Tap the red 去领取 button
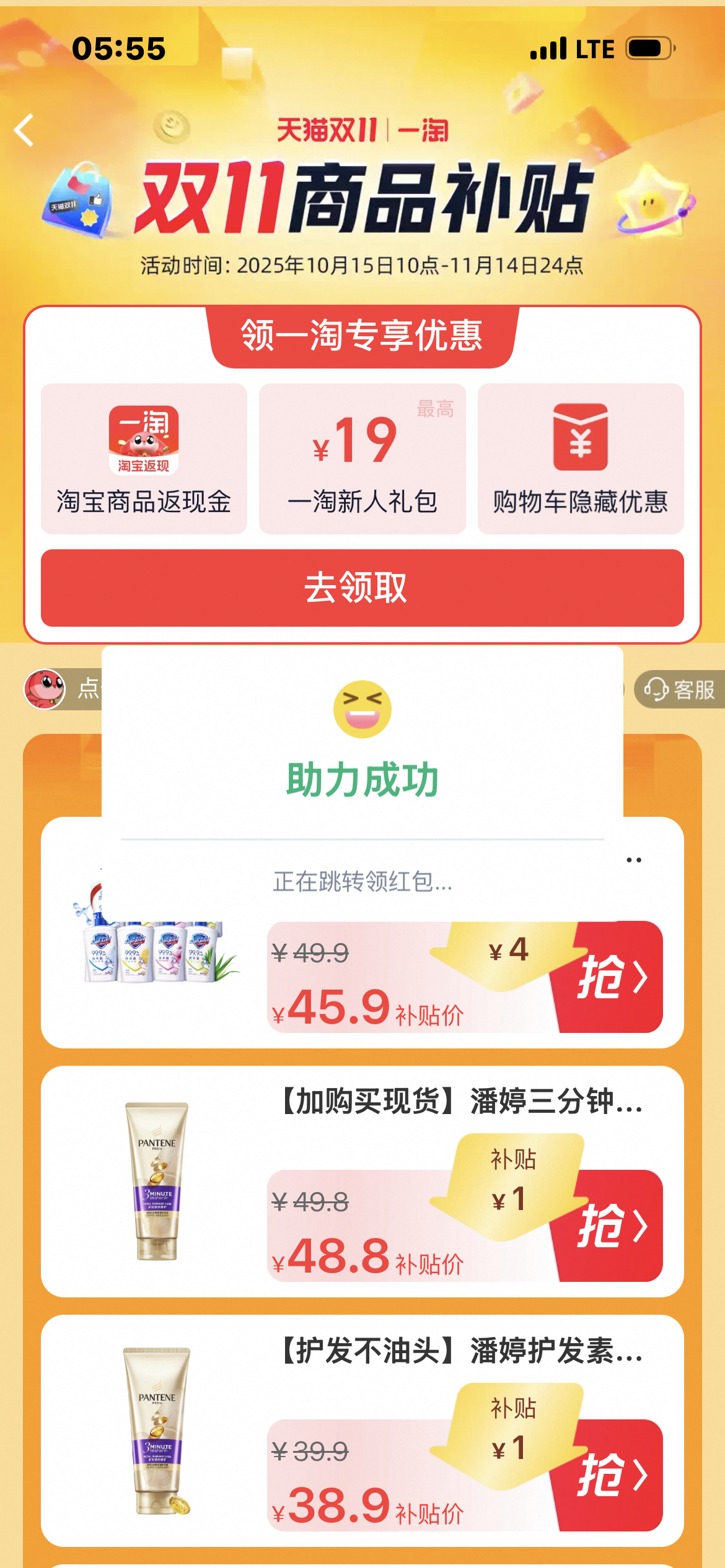This screenshot has height=1568, width=725. click(x=362, y=588)
